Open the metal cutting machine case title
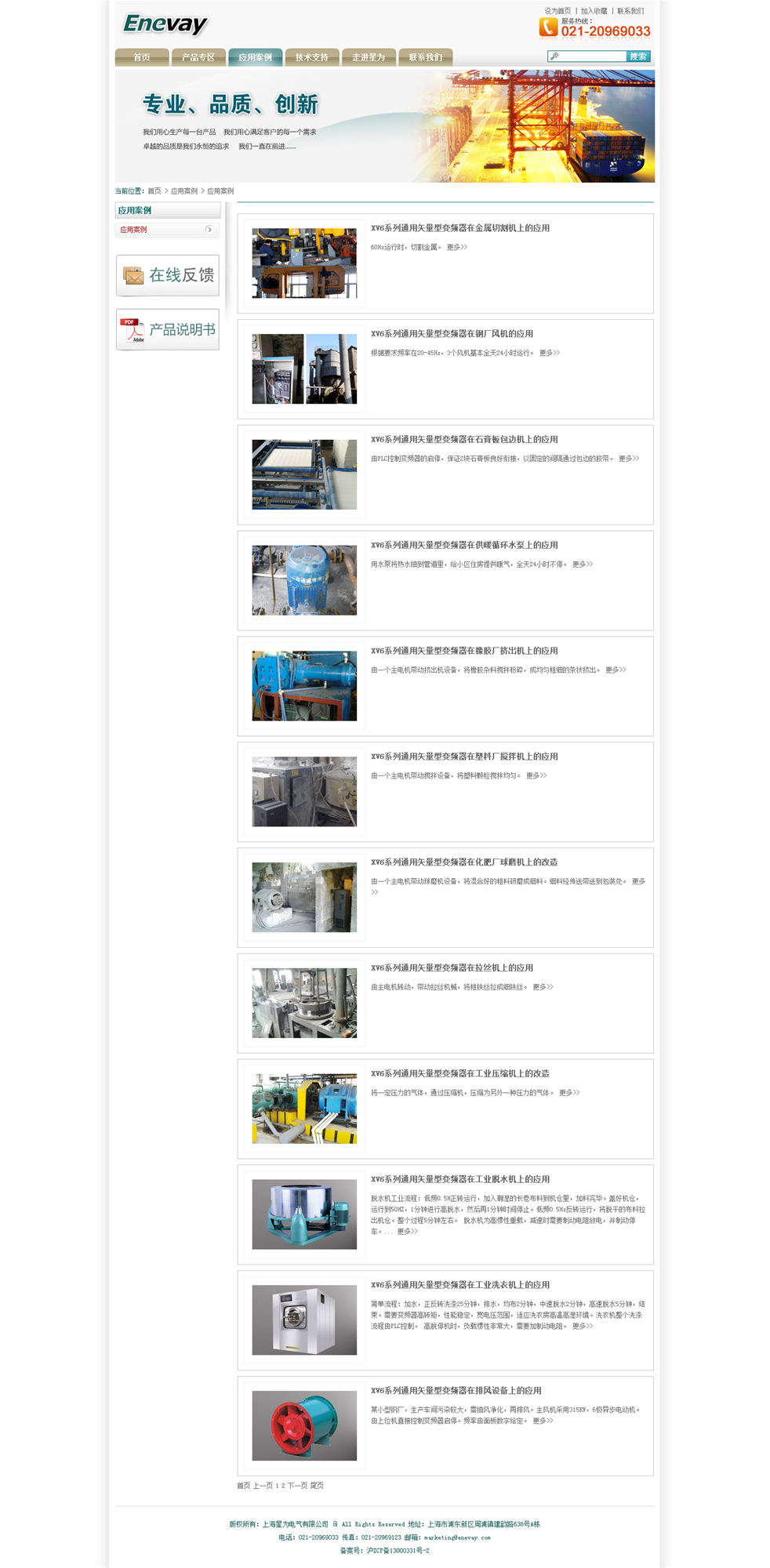This screenshot has height=1568, width=770. (x=460, y=228)
